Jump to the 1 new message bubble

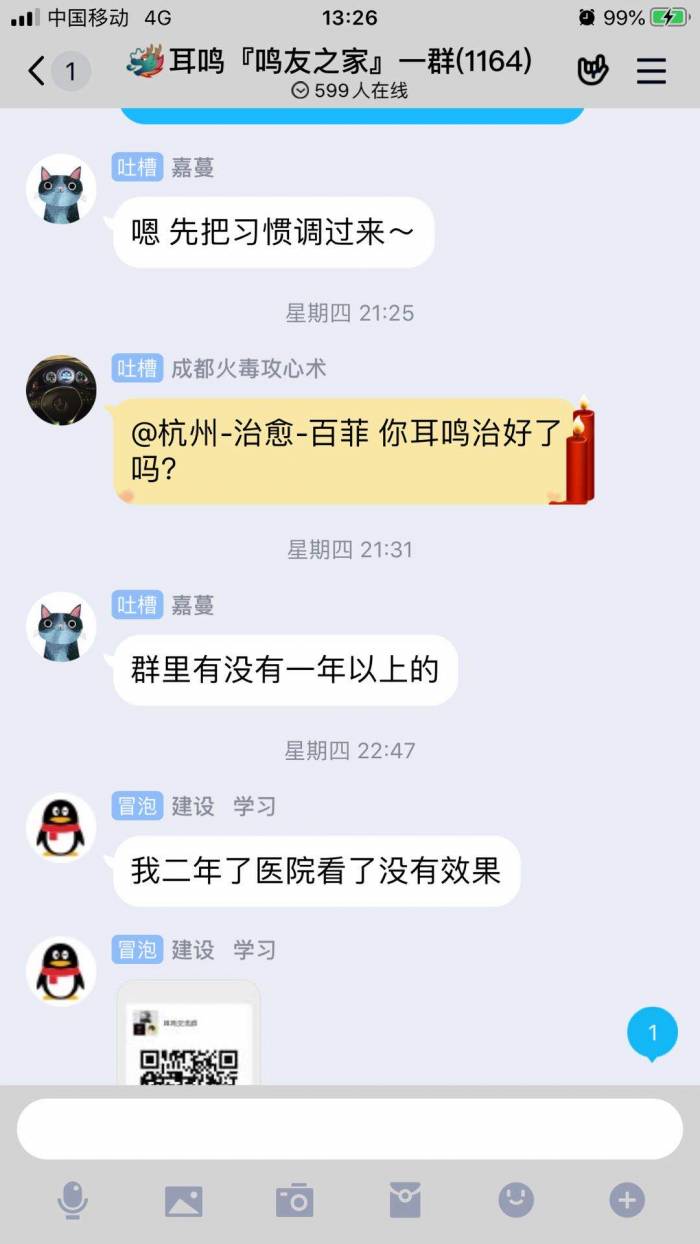[653, 1033]
